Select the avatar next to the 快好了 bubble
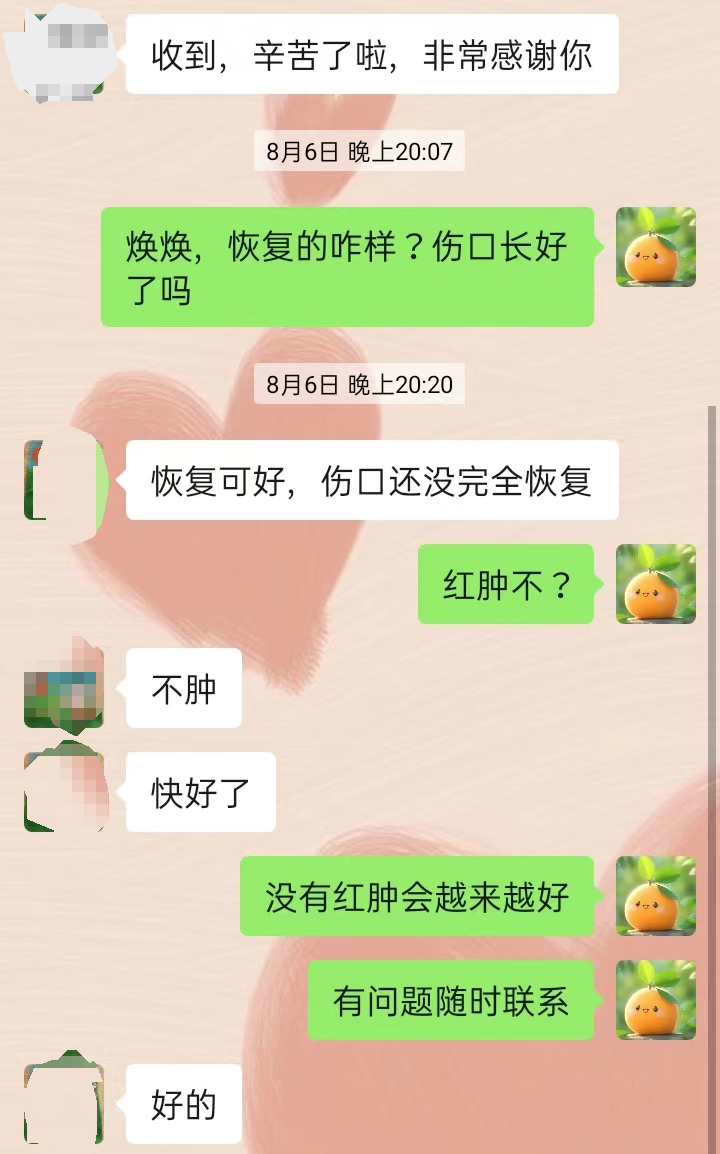Viewport: 720px width, 1154px height. (63, 791)
